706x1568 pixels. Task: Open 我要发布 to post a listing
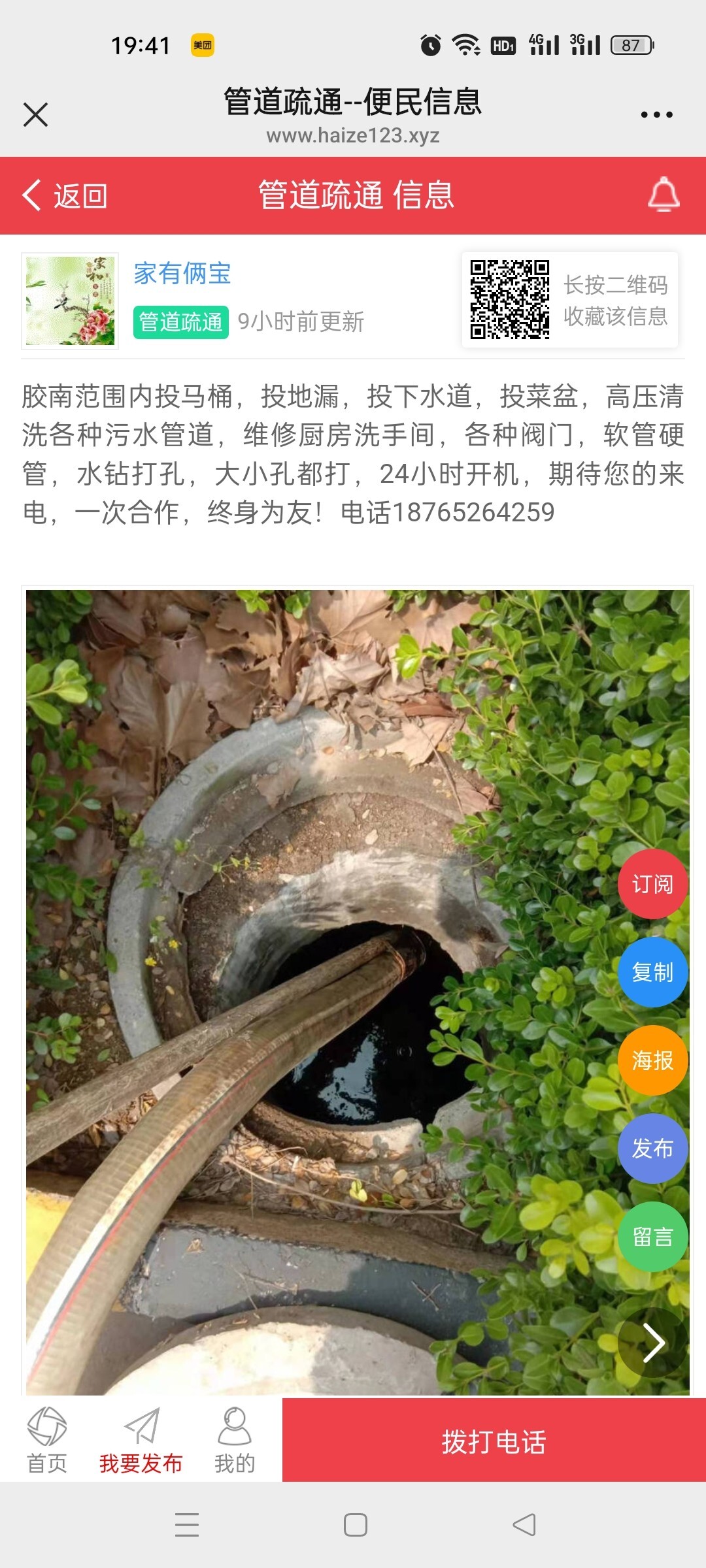141,1441
